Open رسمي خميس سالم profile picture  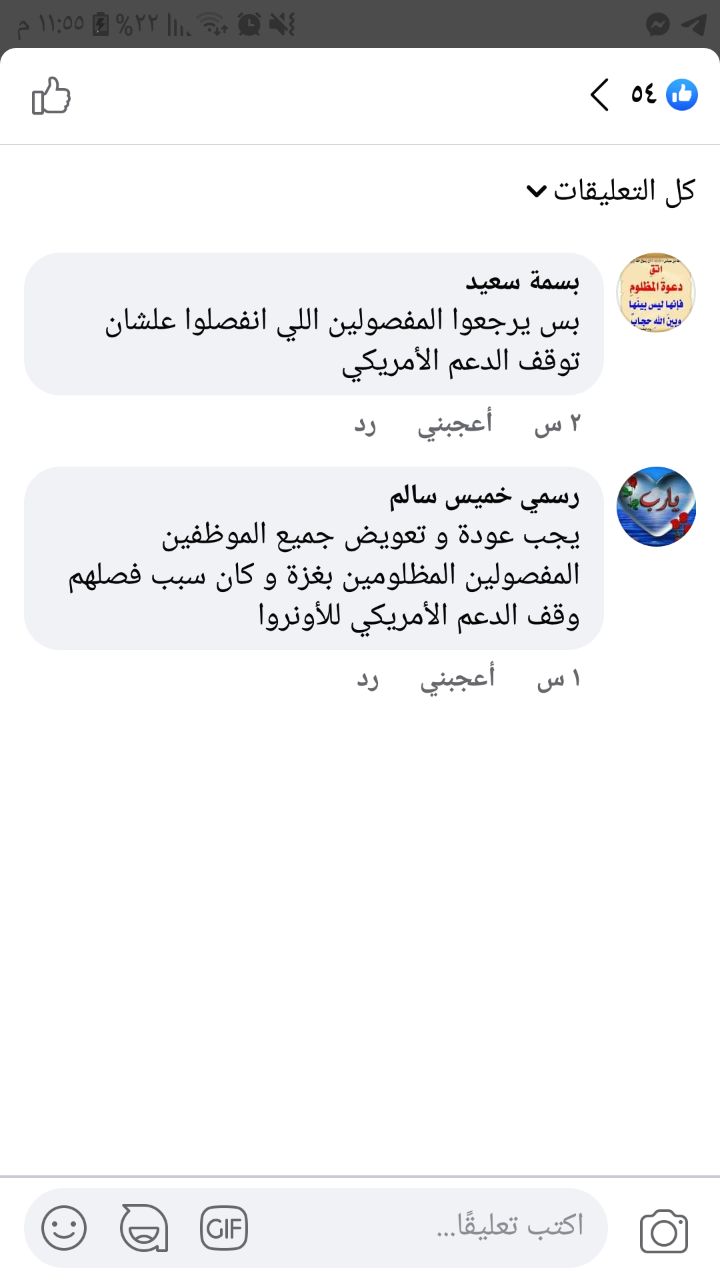click(656, 507)
